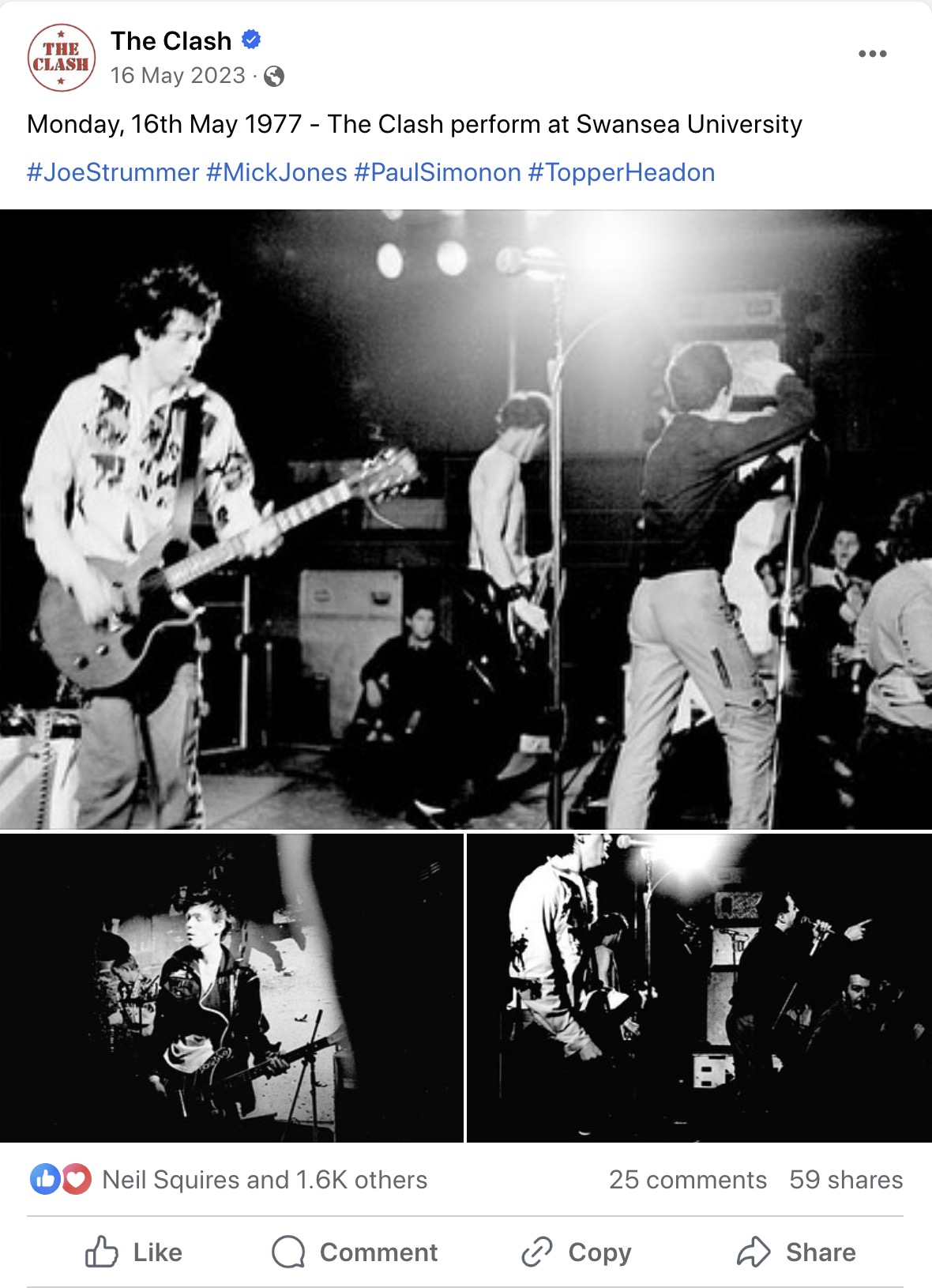Open the bottom-left photo of the post

[231, 988]
